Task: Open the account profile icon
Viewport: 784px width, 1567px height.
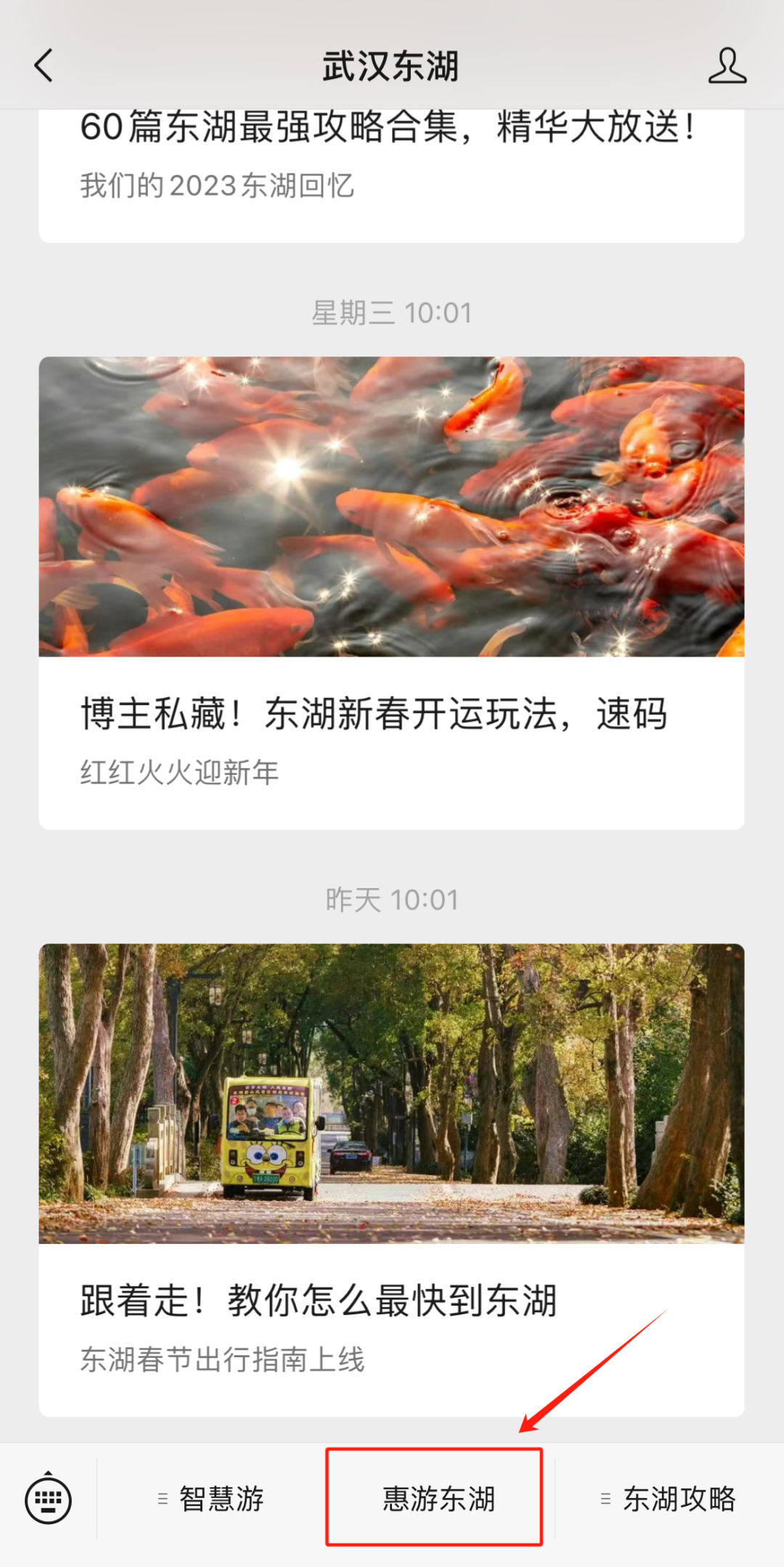Action: (727, 66)
